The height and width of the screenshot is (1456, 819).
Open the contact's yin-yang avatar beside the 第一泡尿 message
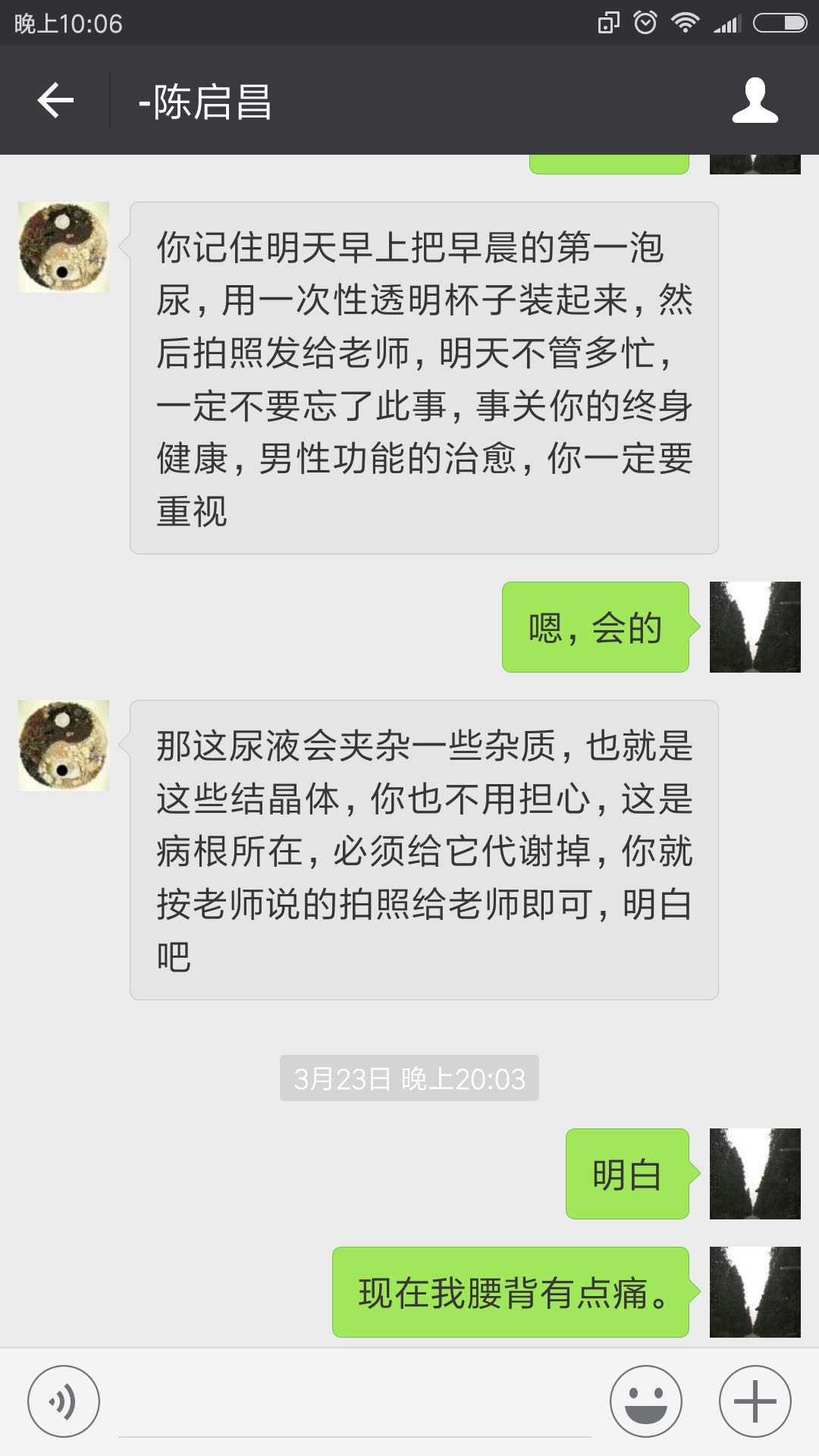(64, 247)
